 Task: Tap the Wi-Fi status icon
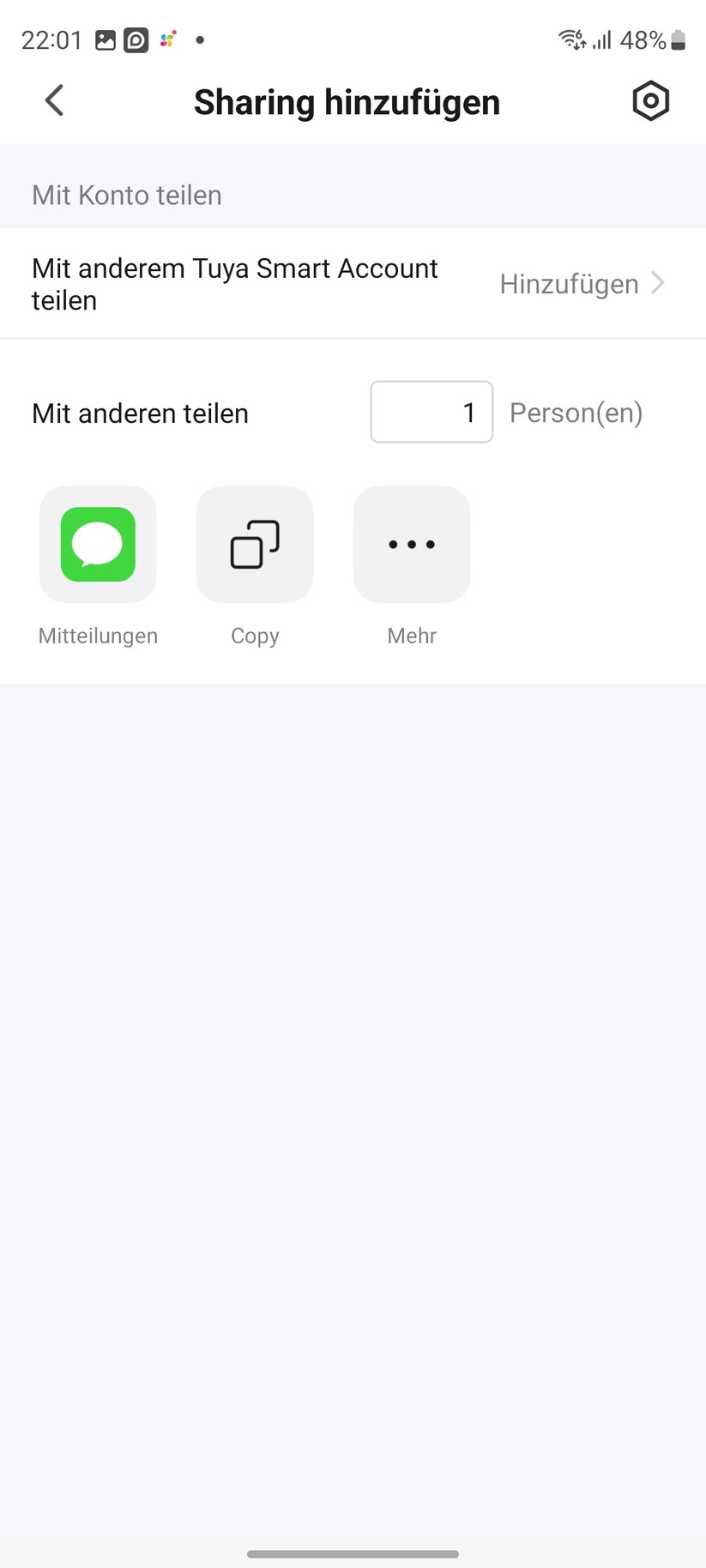pos(571,39)
